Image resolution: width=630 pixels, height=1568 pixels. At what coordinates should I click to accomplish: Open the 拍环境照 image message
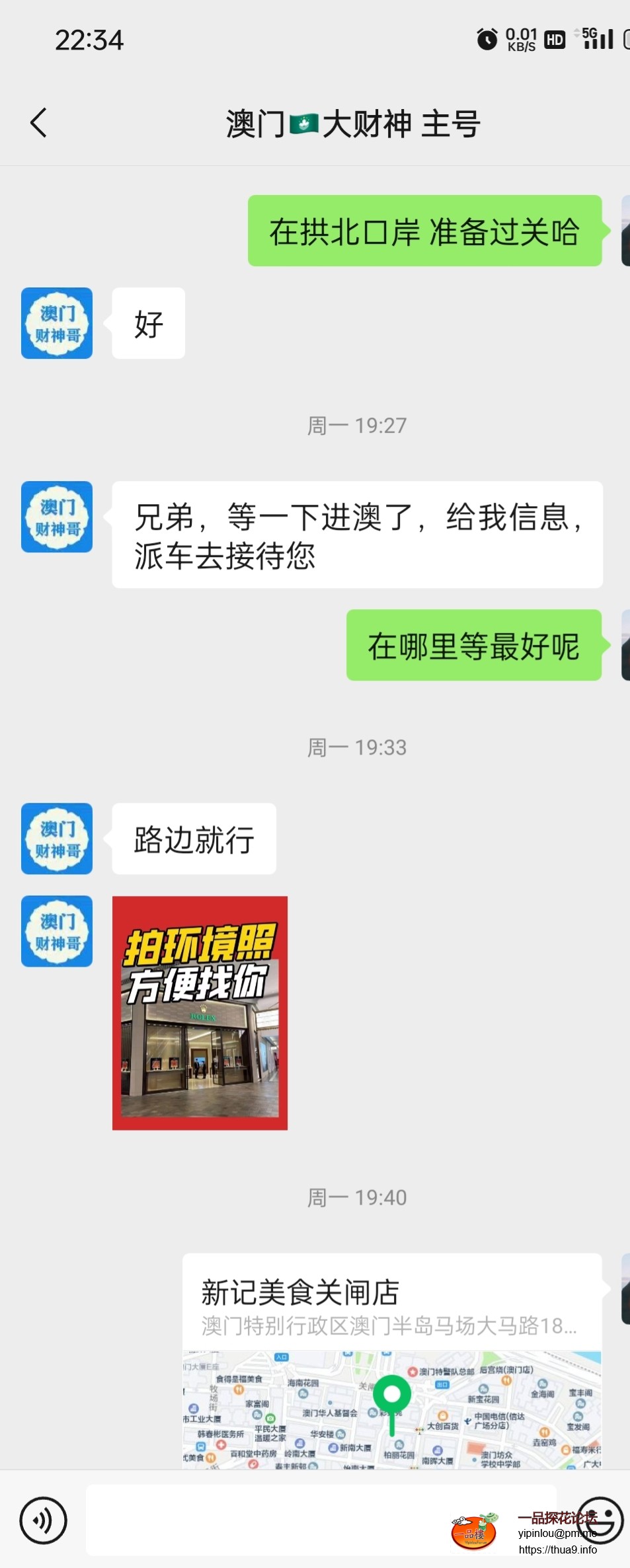coord(200,1012)
